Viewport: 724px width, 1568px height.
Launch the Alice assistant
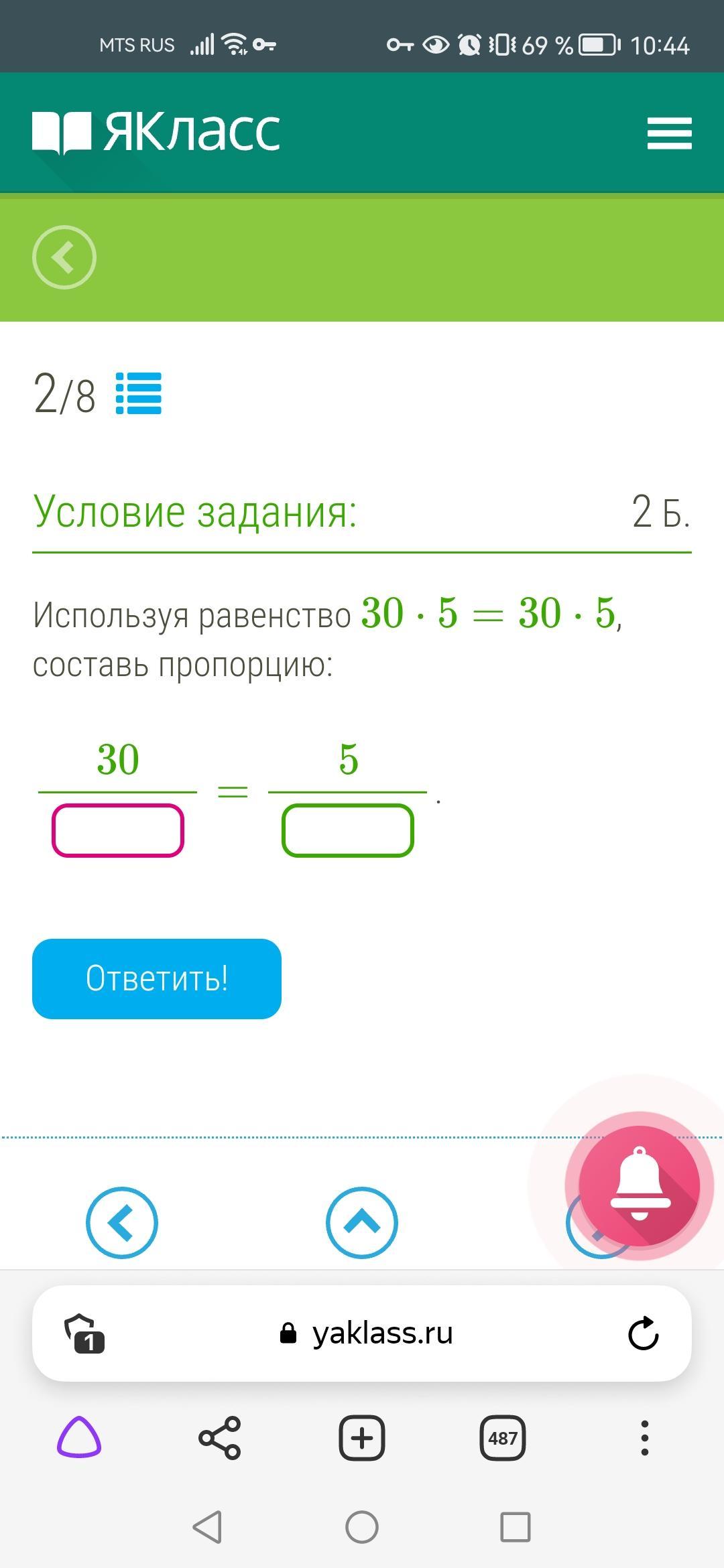point(79,1437)
